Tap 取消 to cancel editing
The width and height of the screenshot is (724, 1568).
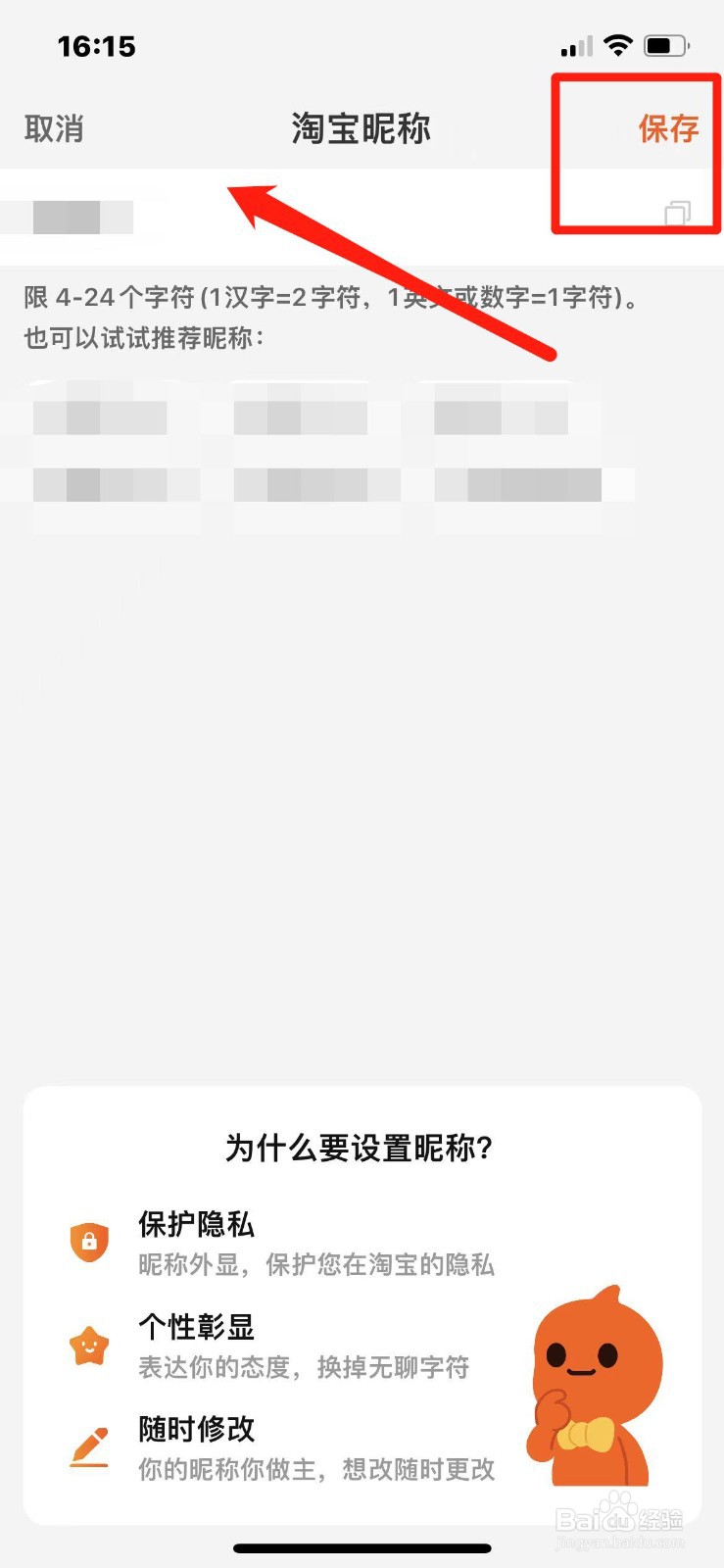[x=54, y=128]
